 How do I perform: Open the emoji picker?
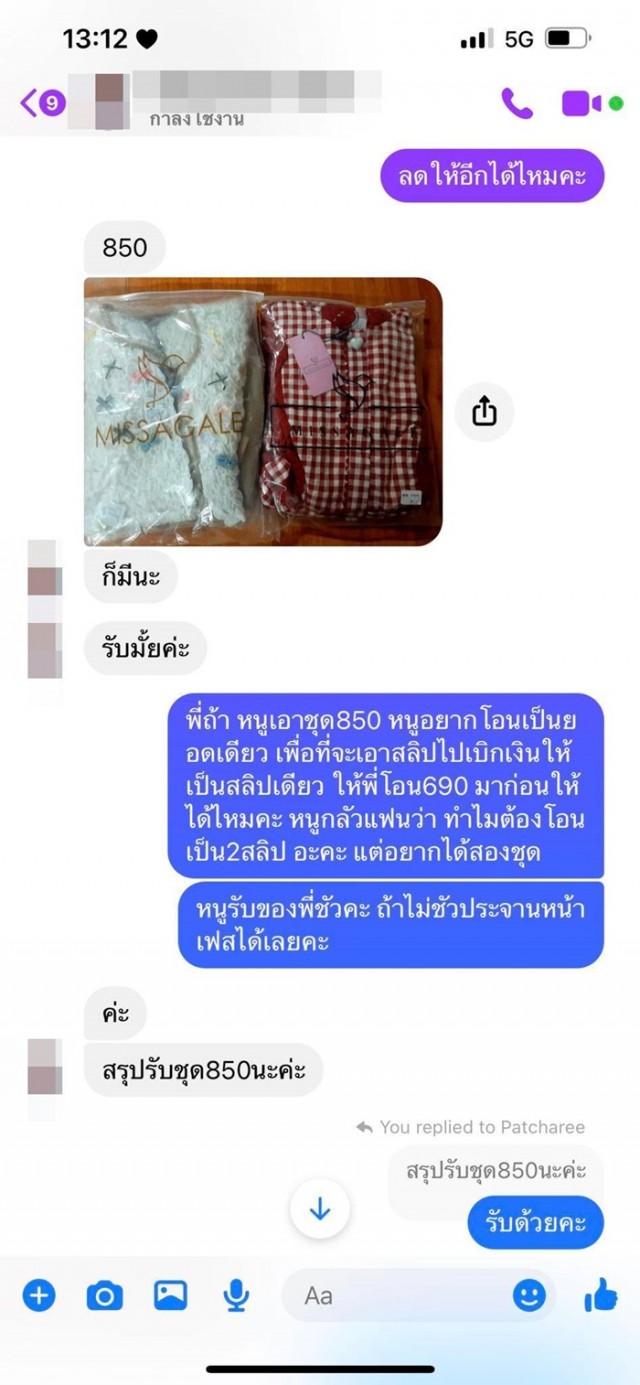tap(530, 1296)
